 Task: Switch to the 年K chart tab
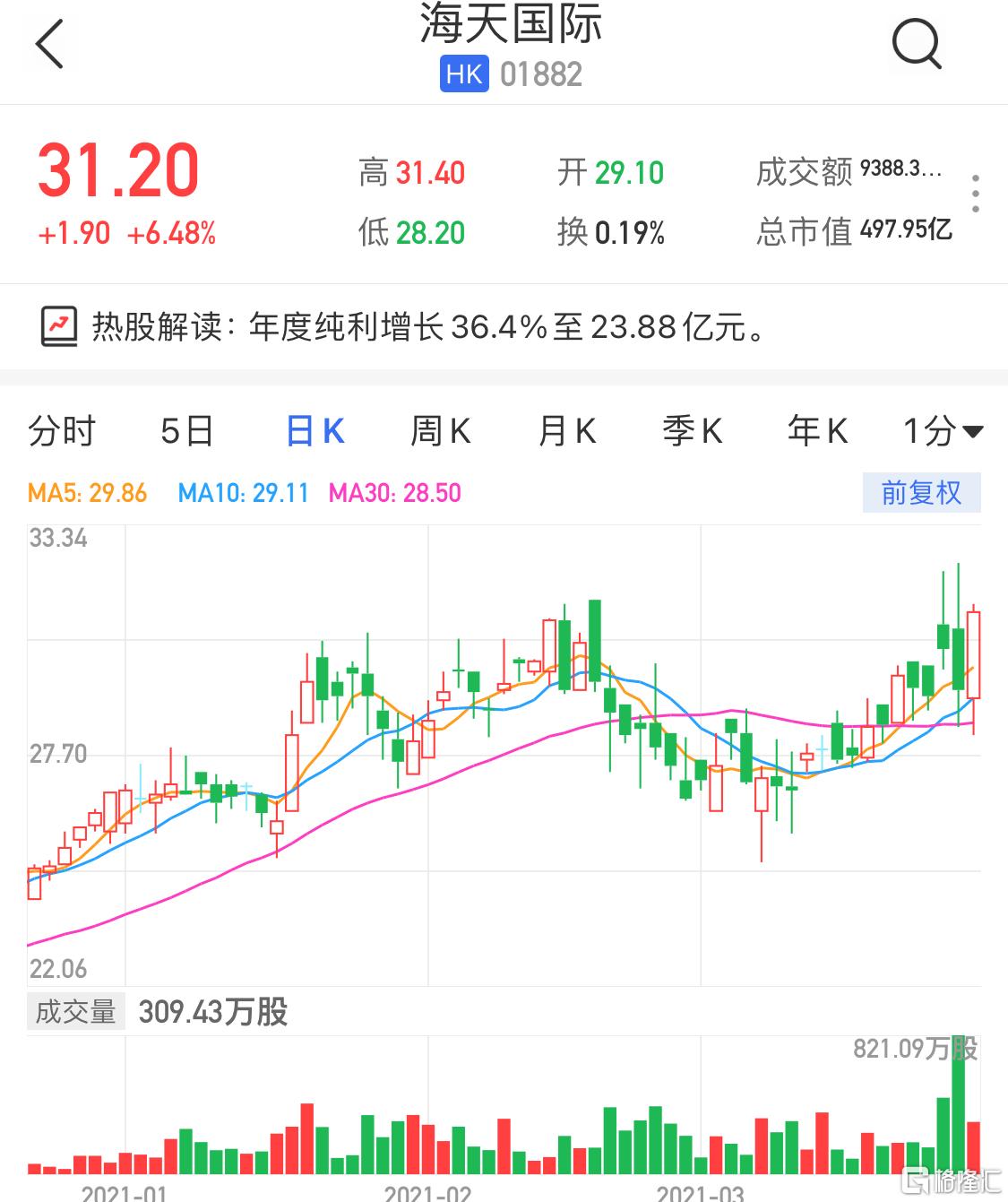817,432
